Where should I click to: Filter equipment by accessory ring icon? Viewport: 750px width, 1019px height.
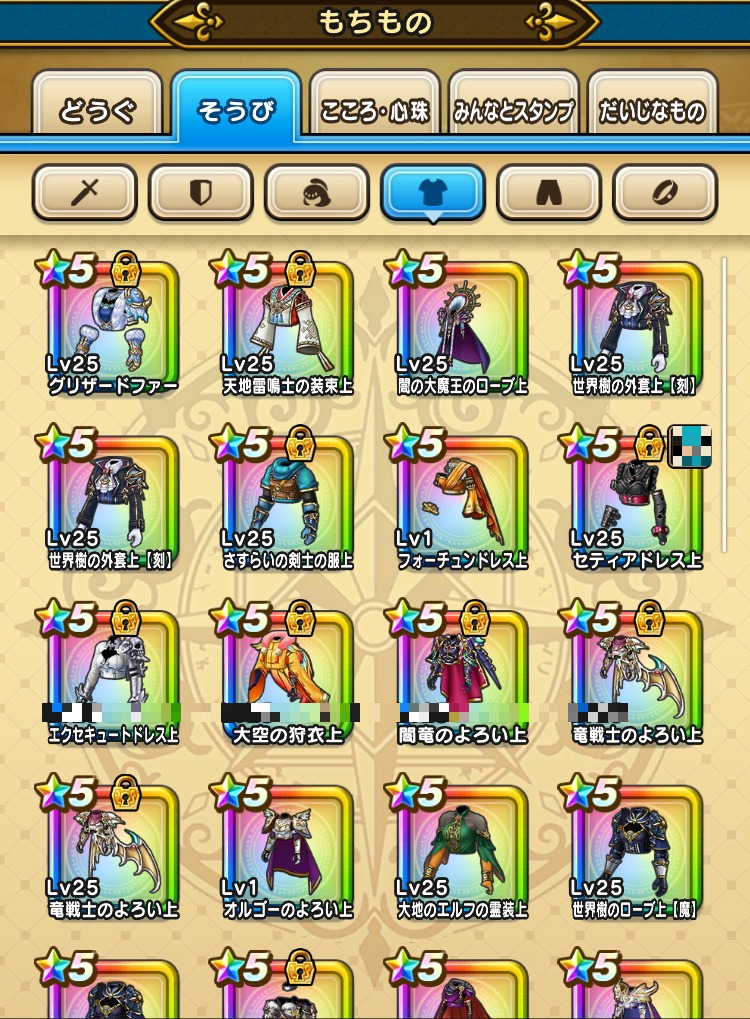pos(665,192)
